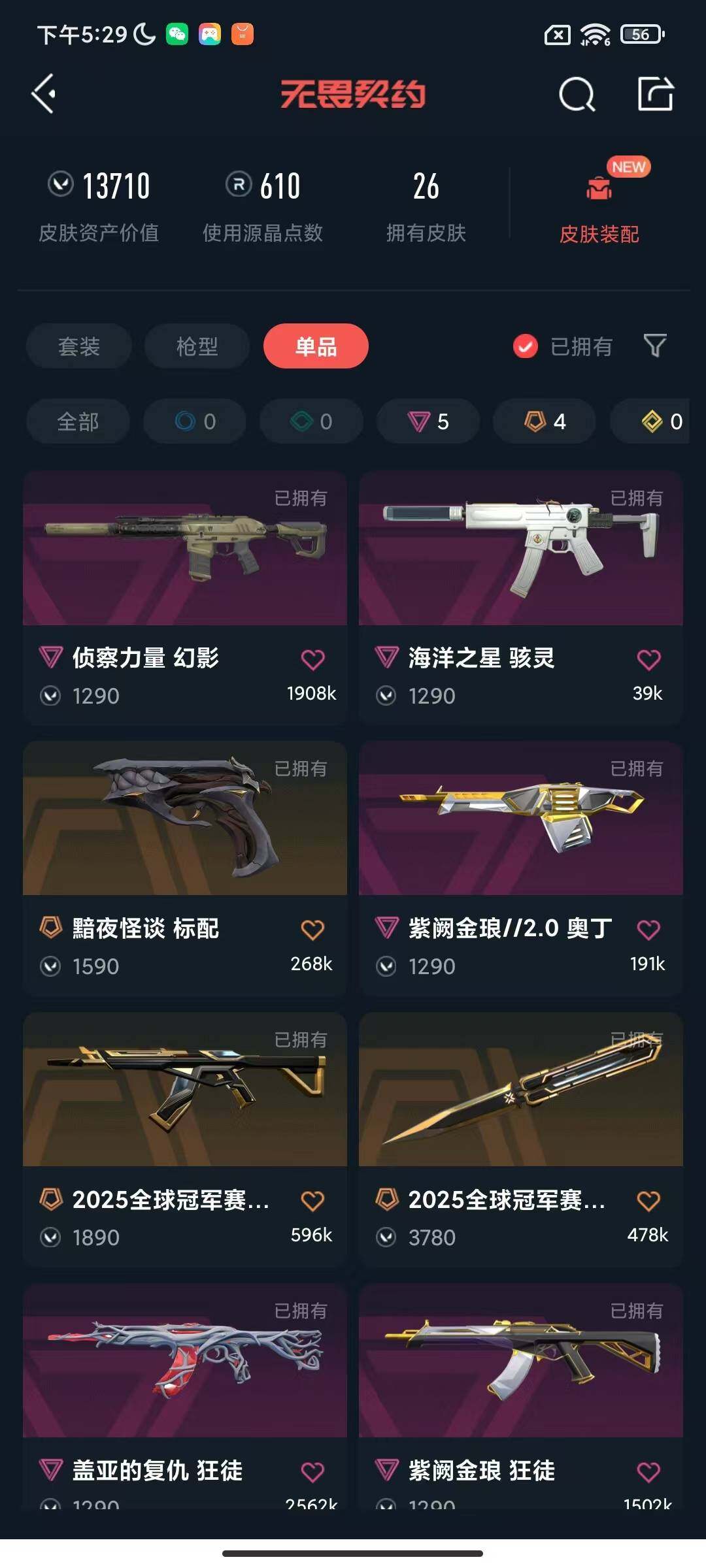Image resolution: width=706 pixels, height=1568 pixels.
Task: Switch to the 枪型 tab
Action: pos(197,346)
